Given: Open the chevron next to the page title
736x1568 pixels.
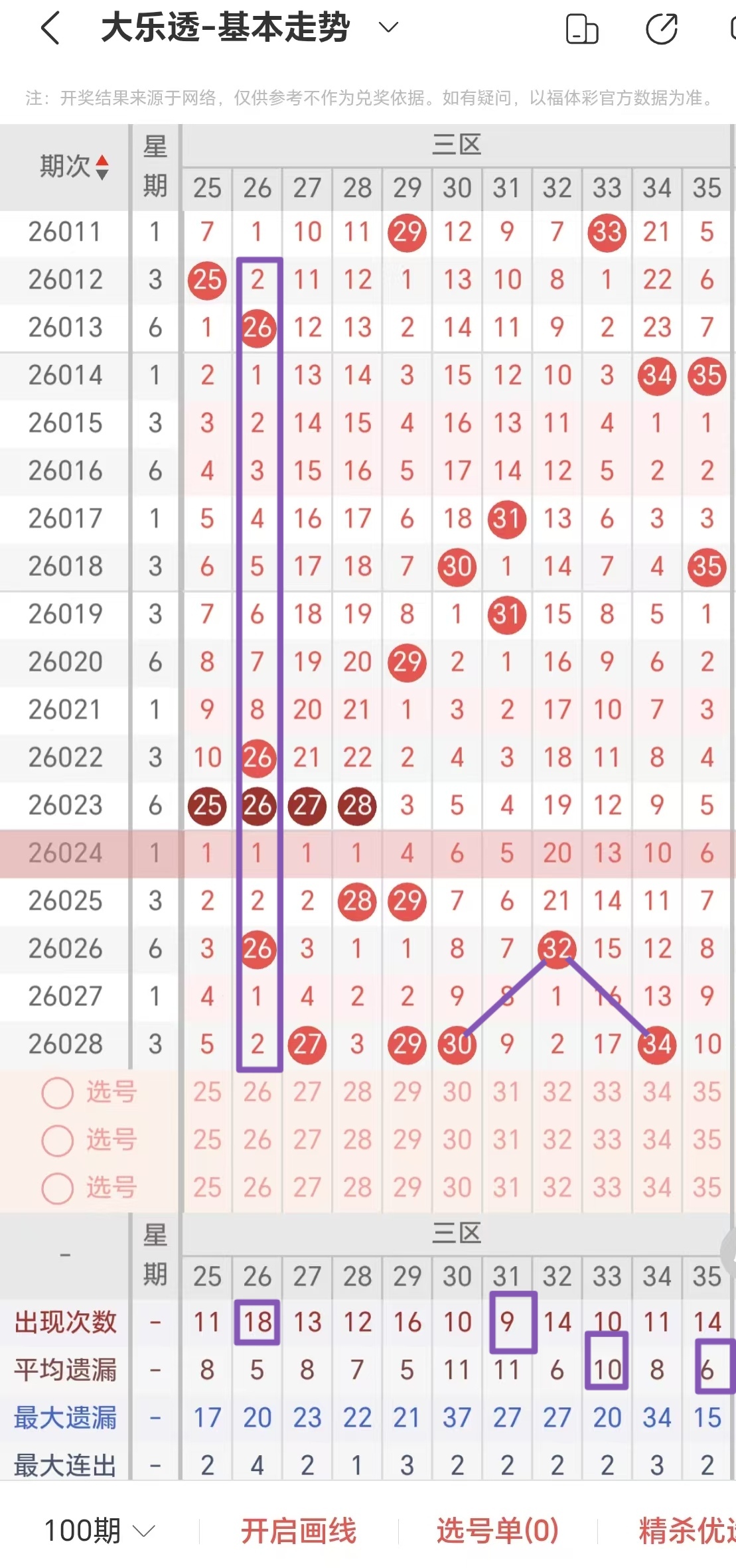Looking at the screenshot, I should (x=388, y=29).
